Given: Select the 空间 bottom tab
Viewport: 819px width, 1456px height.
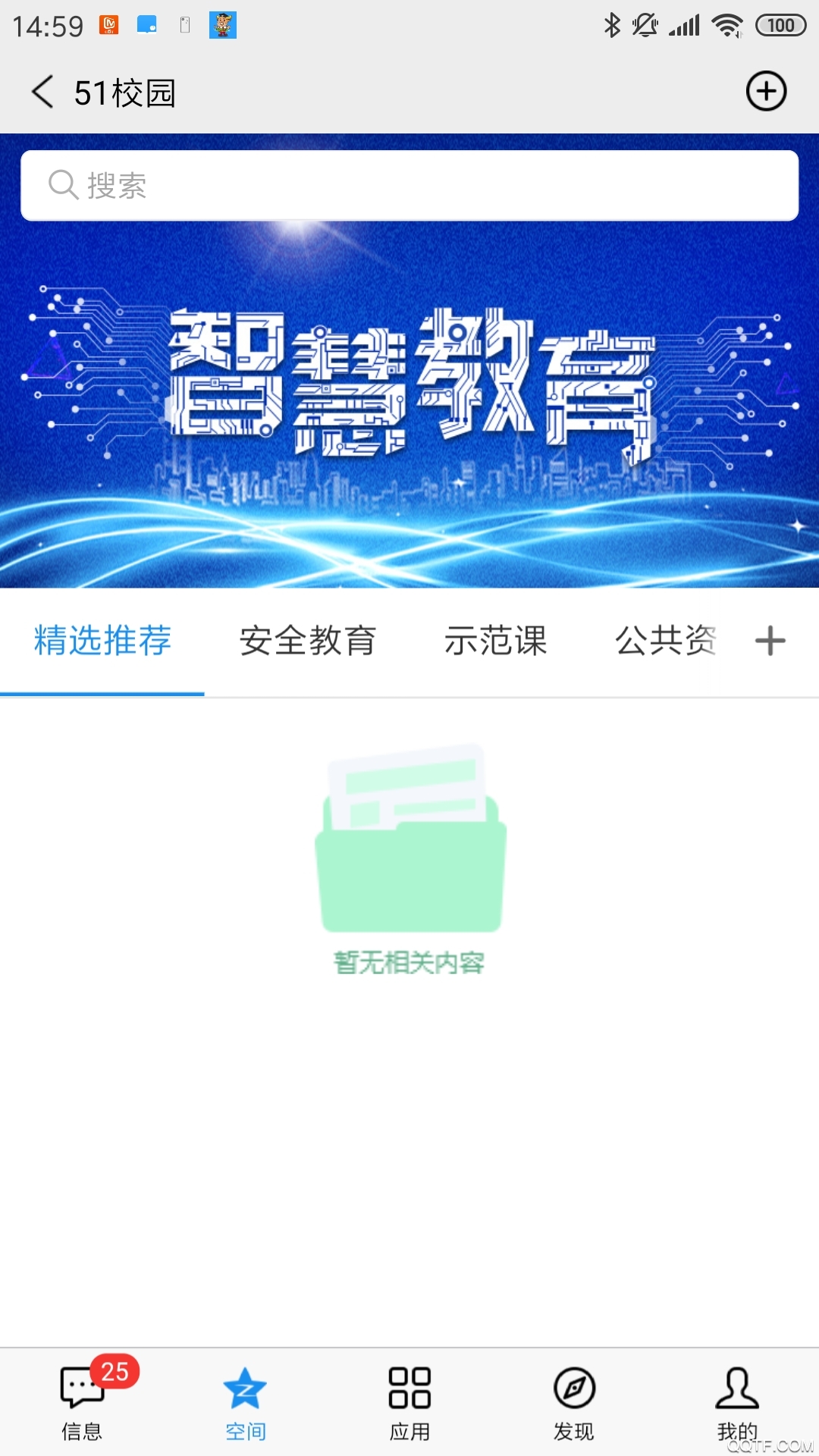Looking at the screenshot, I should click(x=245, y=1403).
